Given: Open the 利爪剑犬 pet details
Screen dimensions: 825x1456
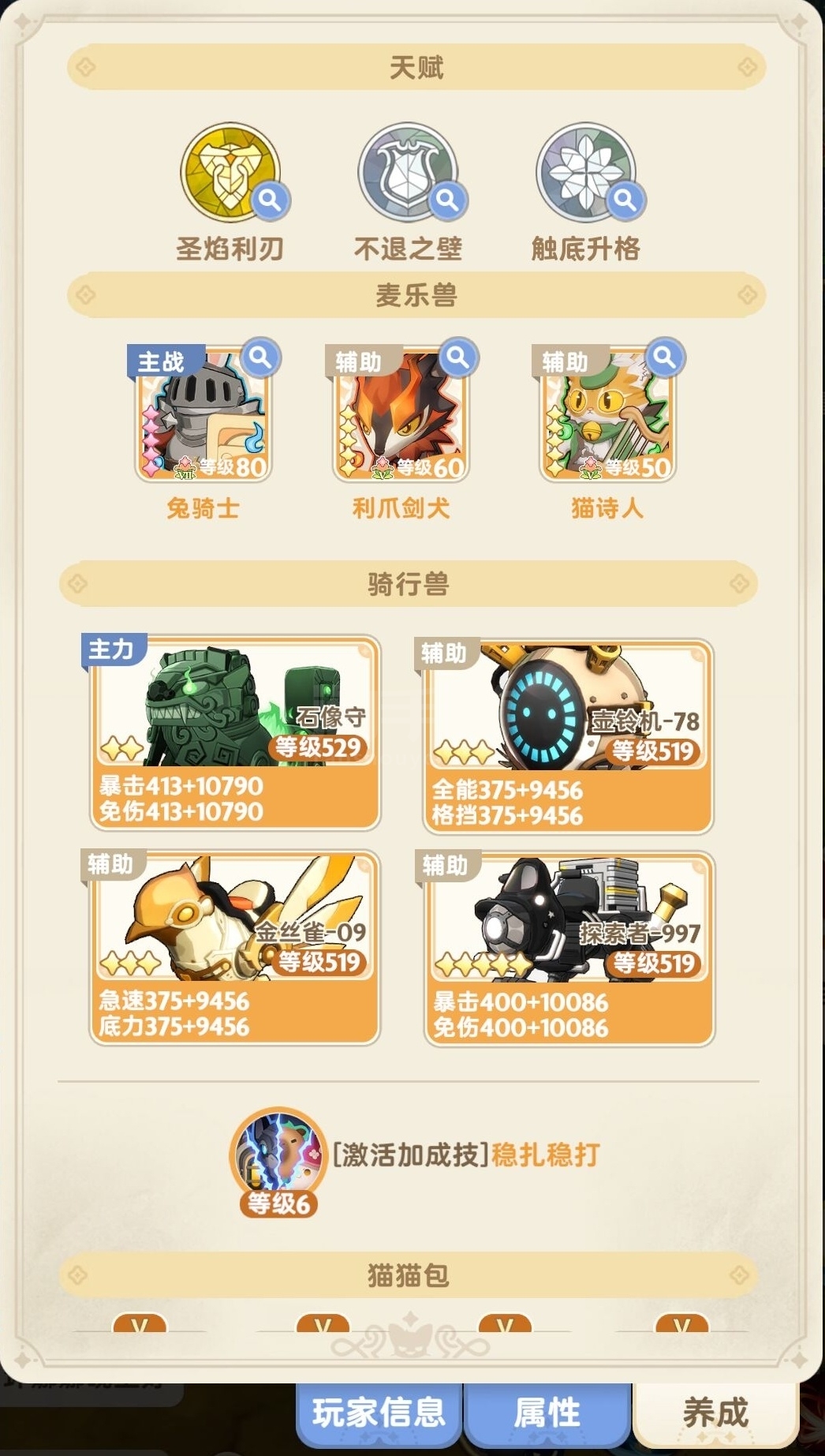Looking at the screenshot, I should pyautogui.click(x=458, y=358).
